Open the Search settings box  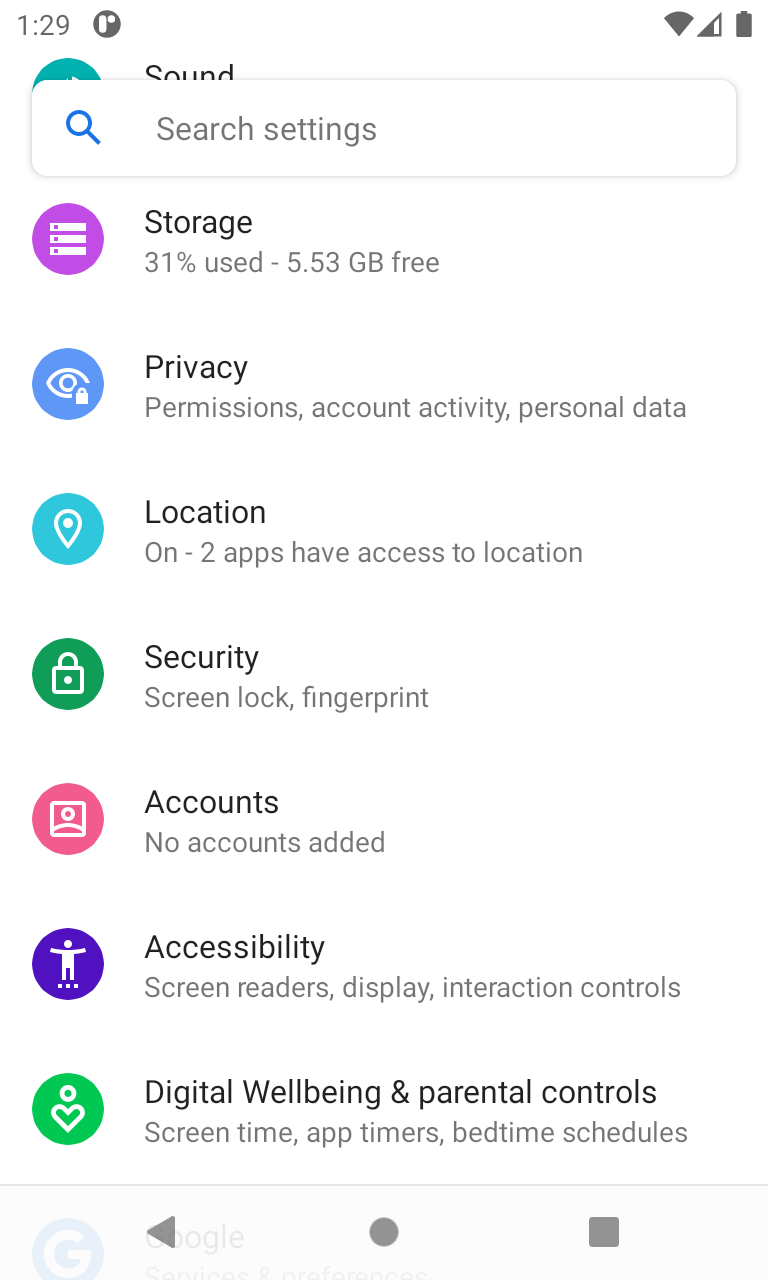(x=384, y=128)
